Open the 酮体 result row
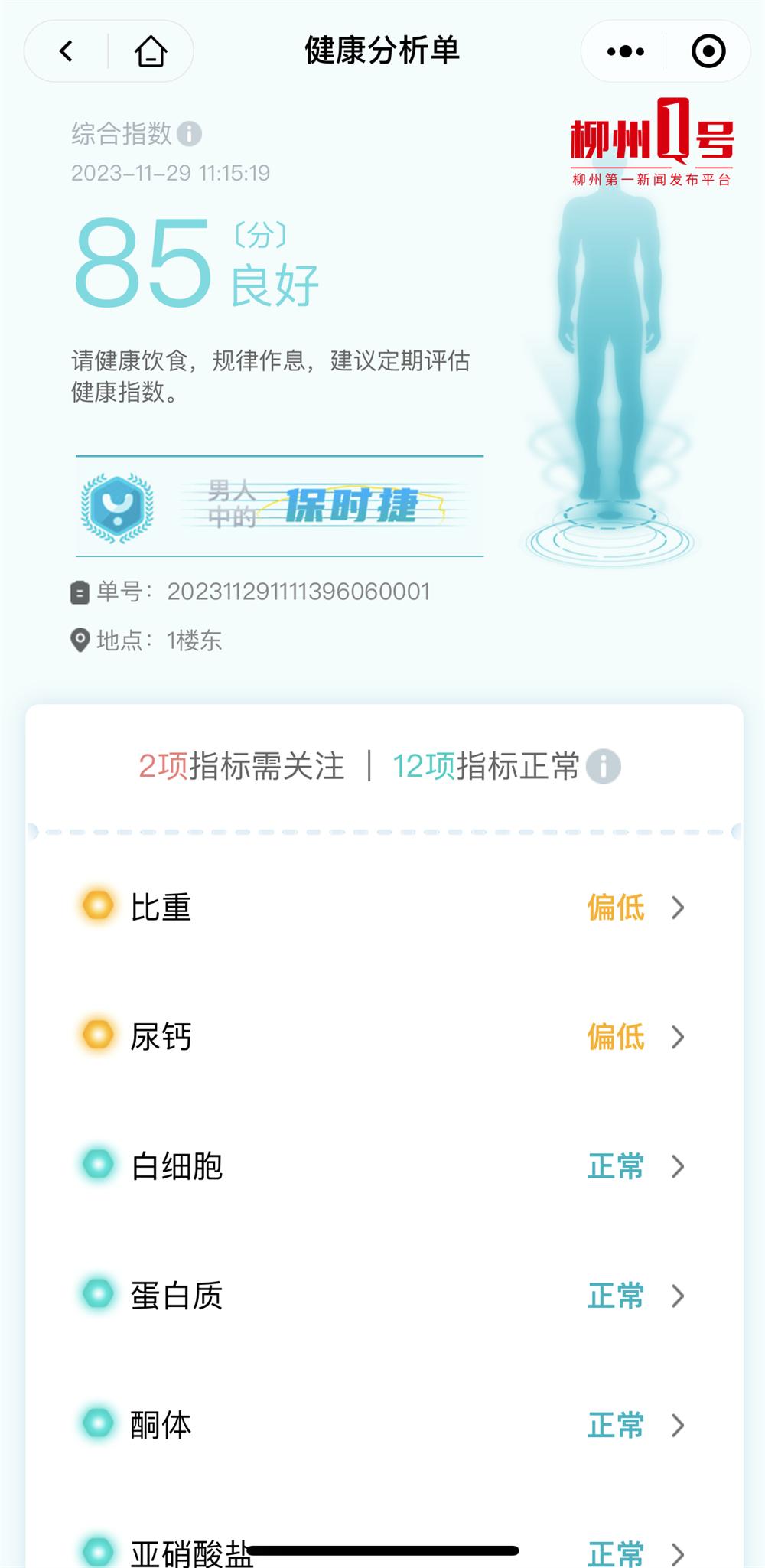765x1568 pixels. (382, 1424)
